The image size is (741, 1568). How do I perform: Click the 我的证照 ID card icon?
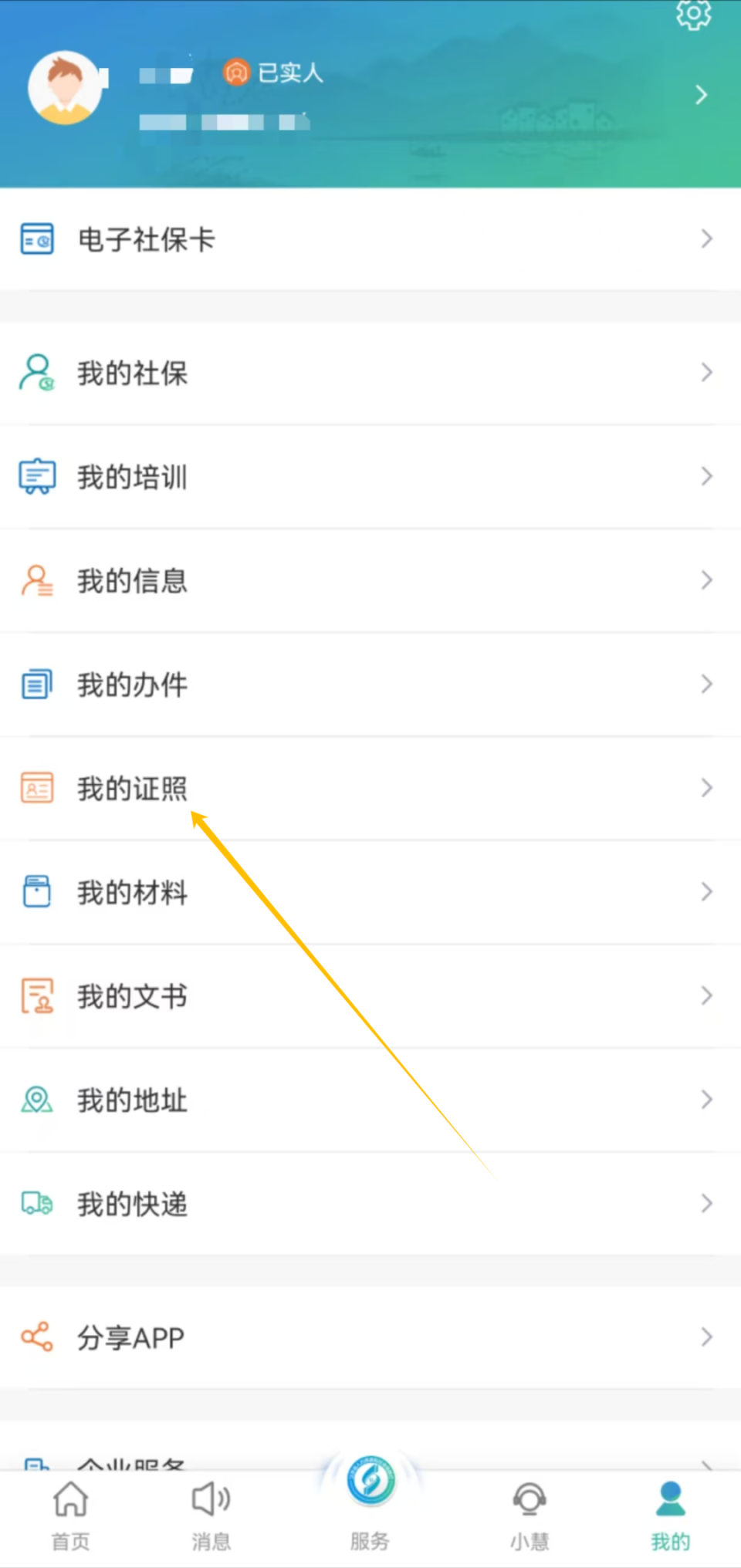[x=36, y=787]
